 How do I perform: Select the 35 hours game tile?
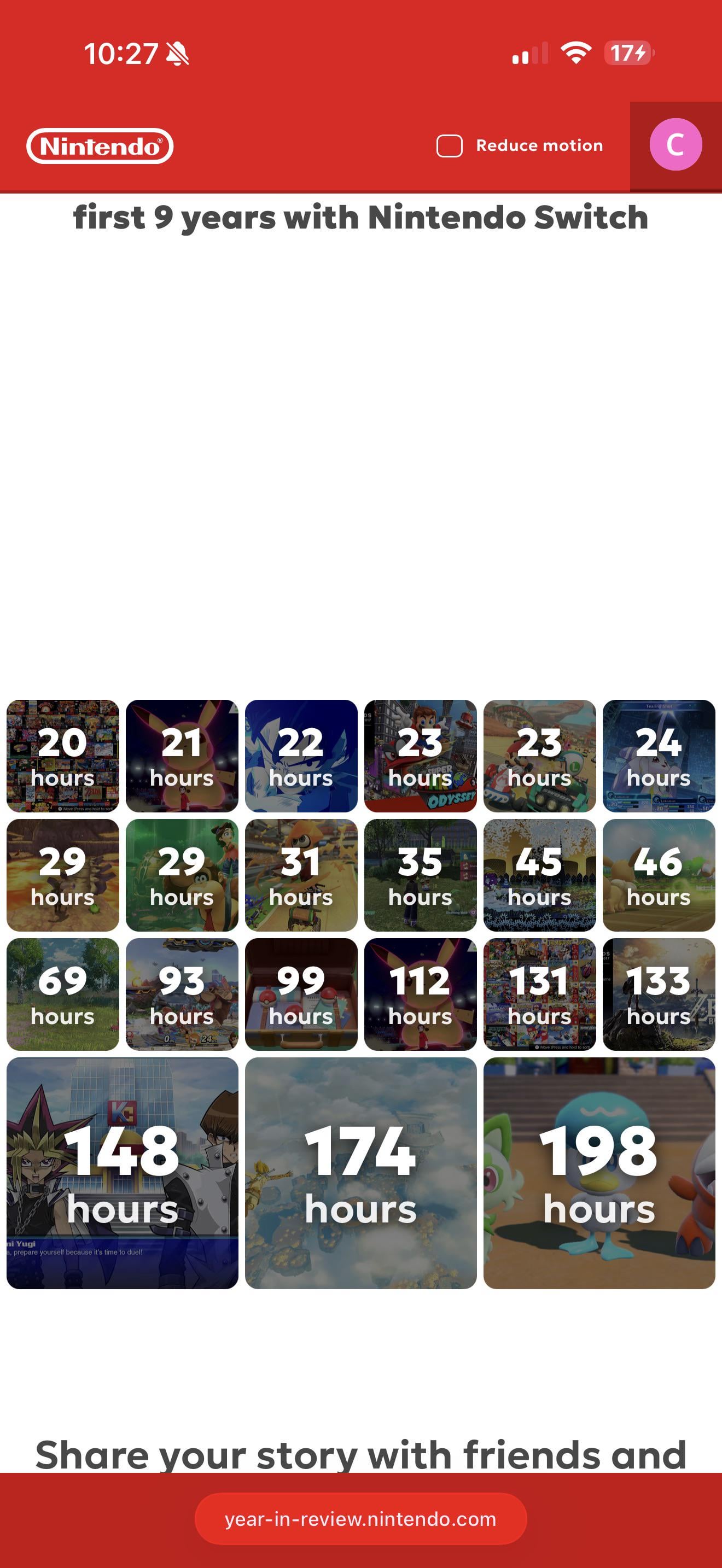(x=420, y=875)
